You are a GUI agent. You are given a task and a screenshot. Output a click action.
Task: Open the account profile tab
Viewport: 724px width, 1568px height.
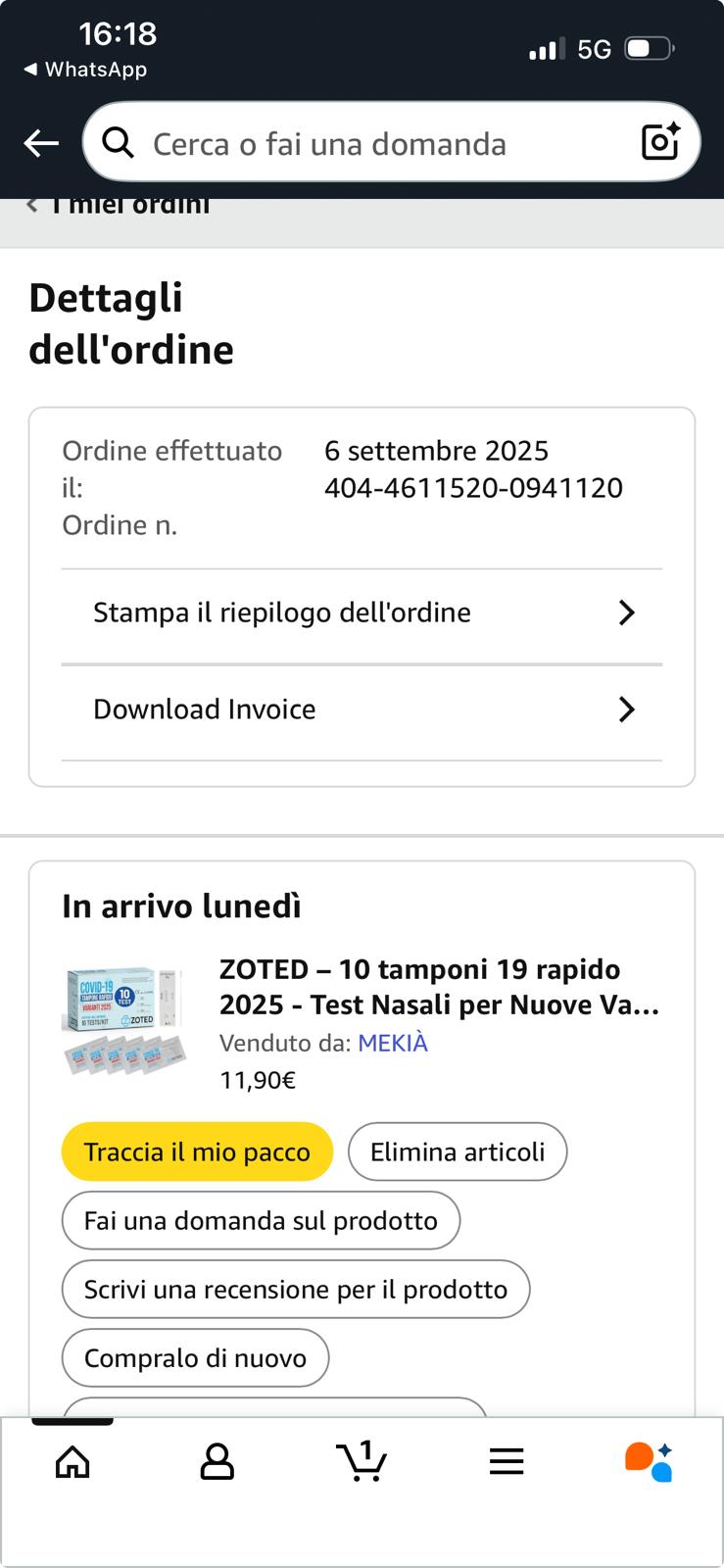[217, 1462]
